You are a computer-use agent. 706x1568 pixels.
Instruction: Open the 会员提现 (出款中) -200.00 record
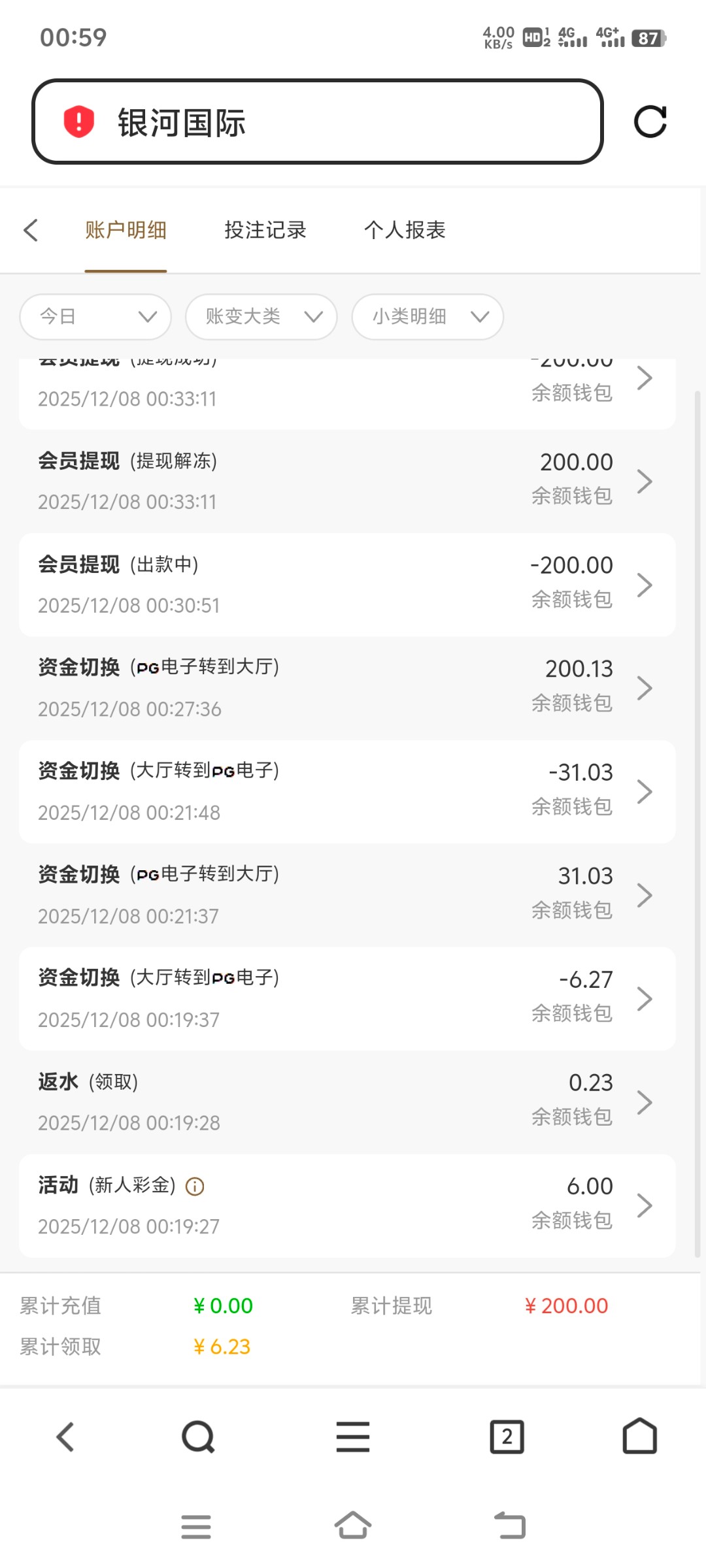pyautogui.click(x=346, y=585)
